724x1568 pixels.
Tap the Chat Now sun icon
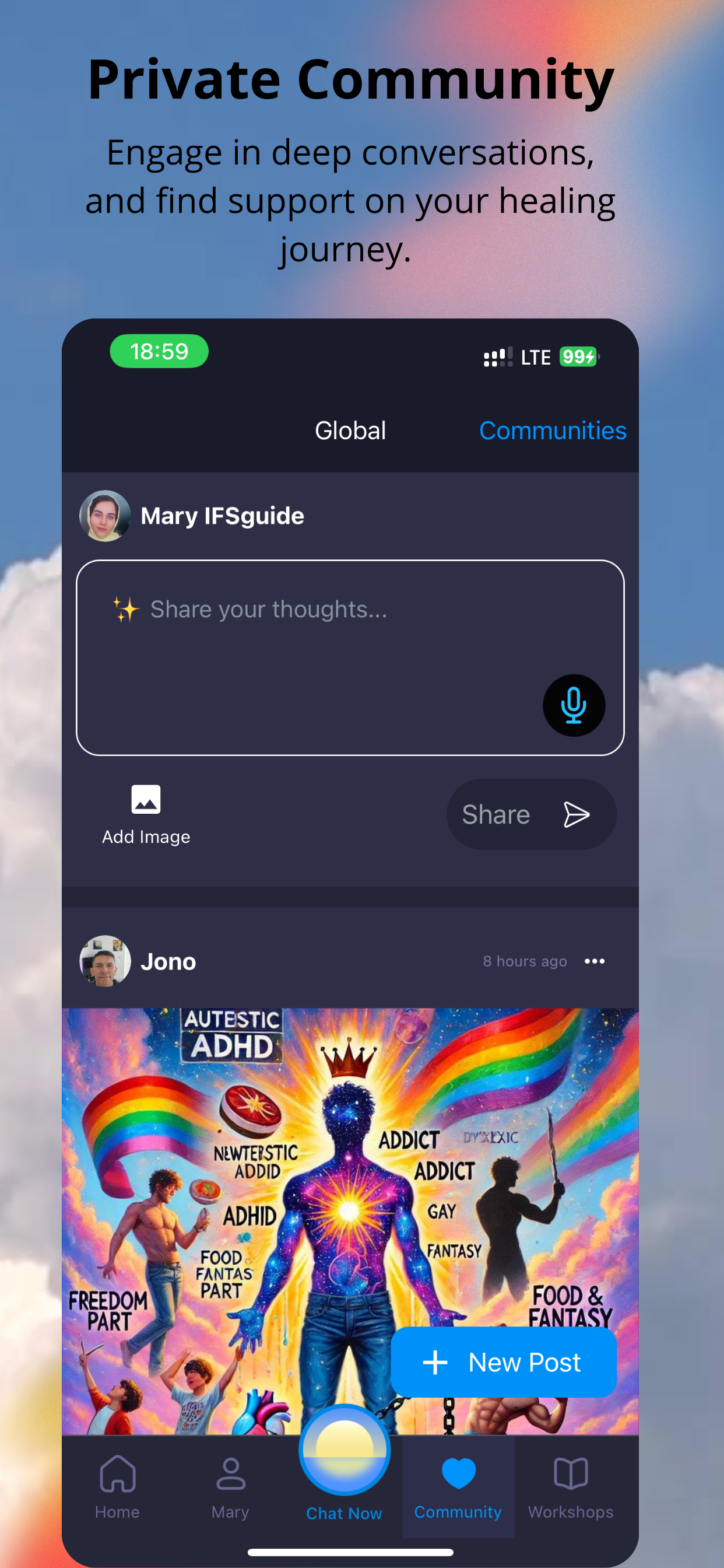[x=344, y=1451]
